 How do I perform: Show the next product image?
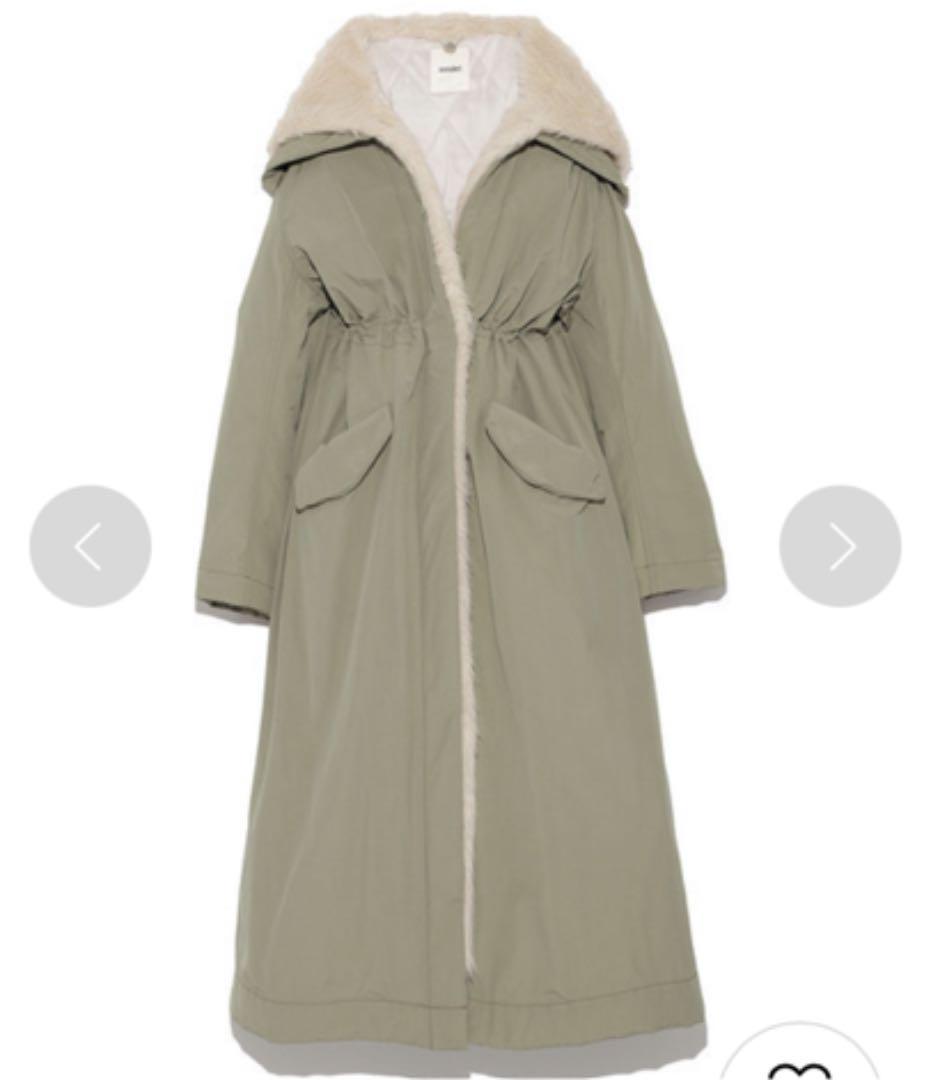click(840, 546)
